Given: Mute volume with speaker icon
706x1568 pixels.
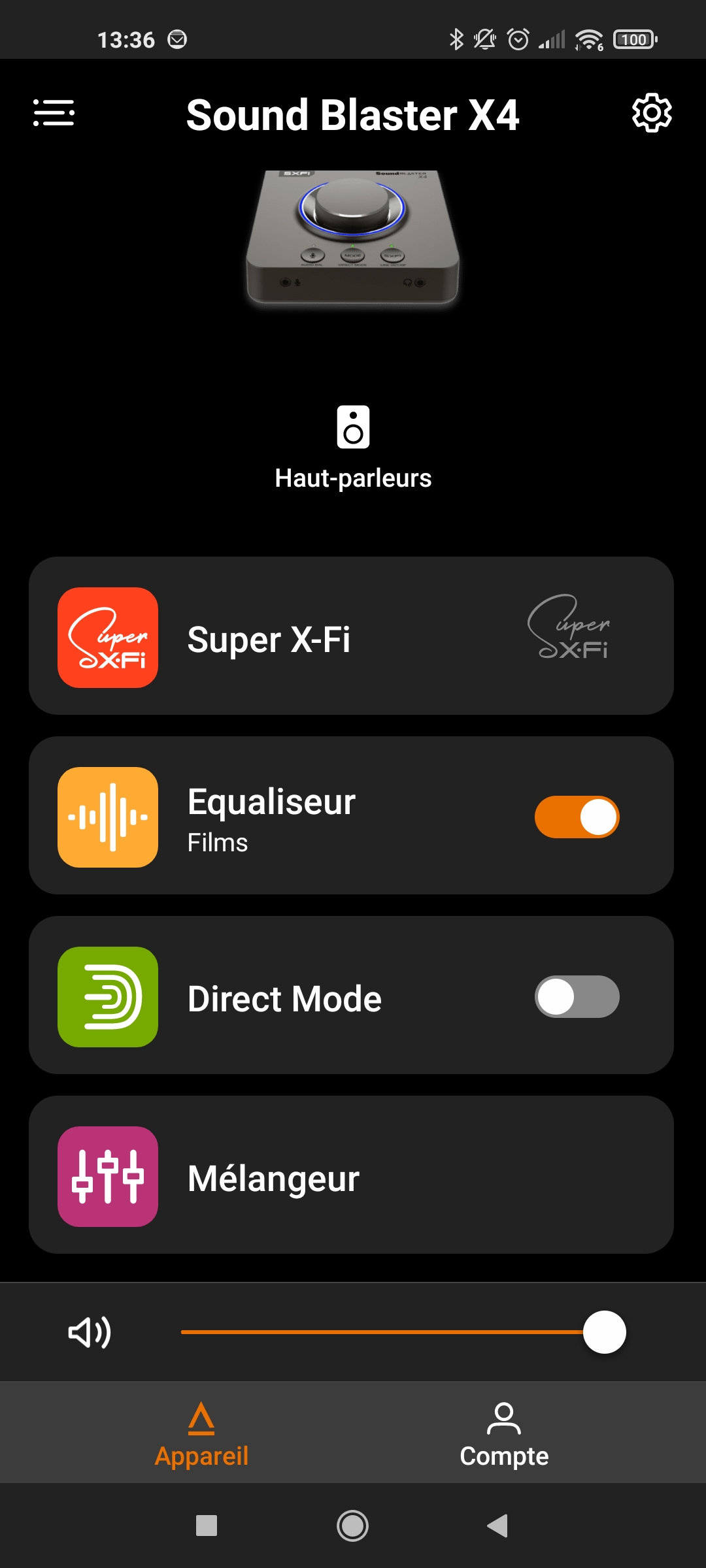Looking at the screenshot, I should 90,1332.
